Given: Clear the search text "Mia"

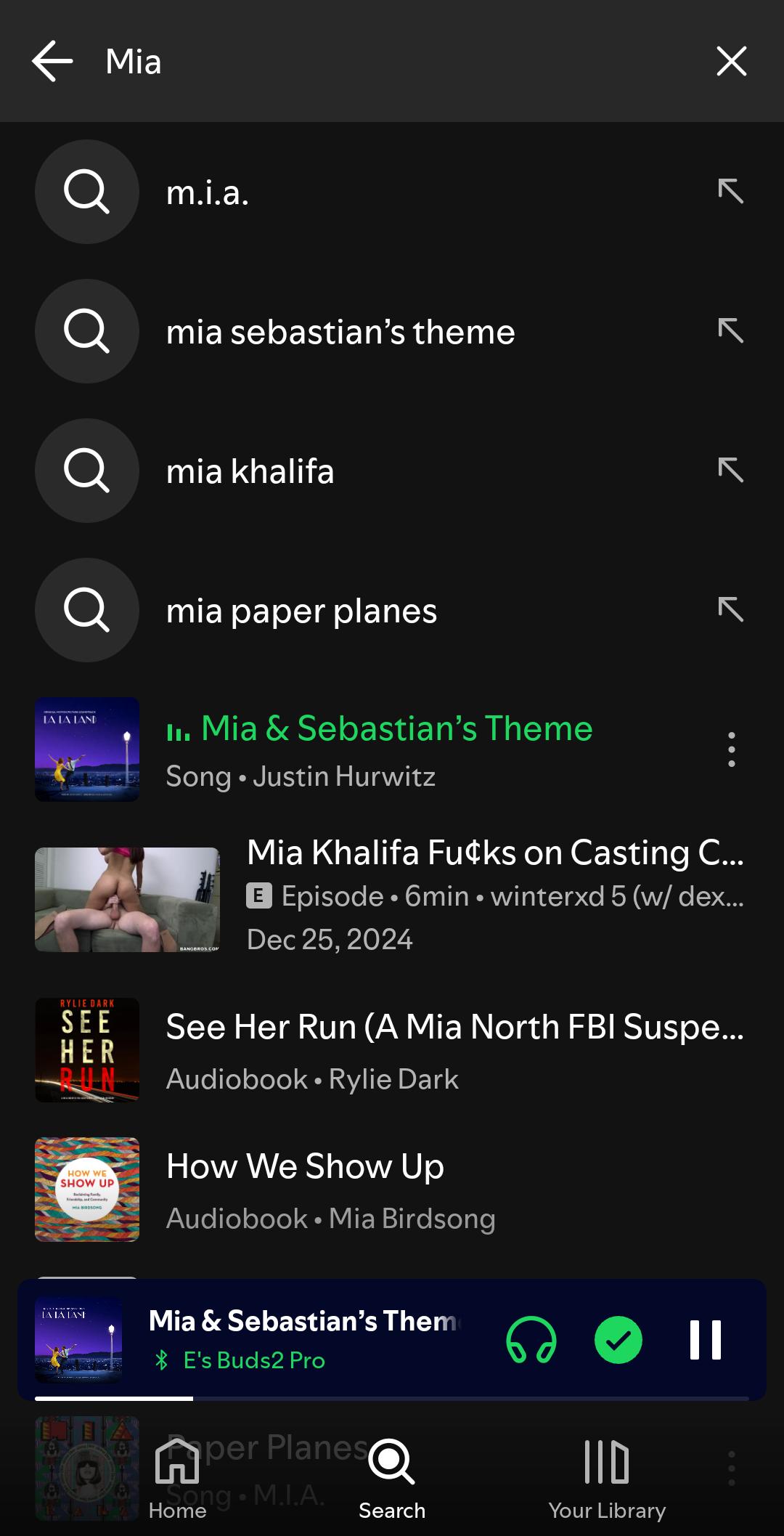Looking at the screenshot, I should click(731, 61).
